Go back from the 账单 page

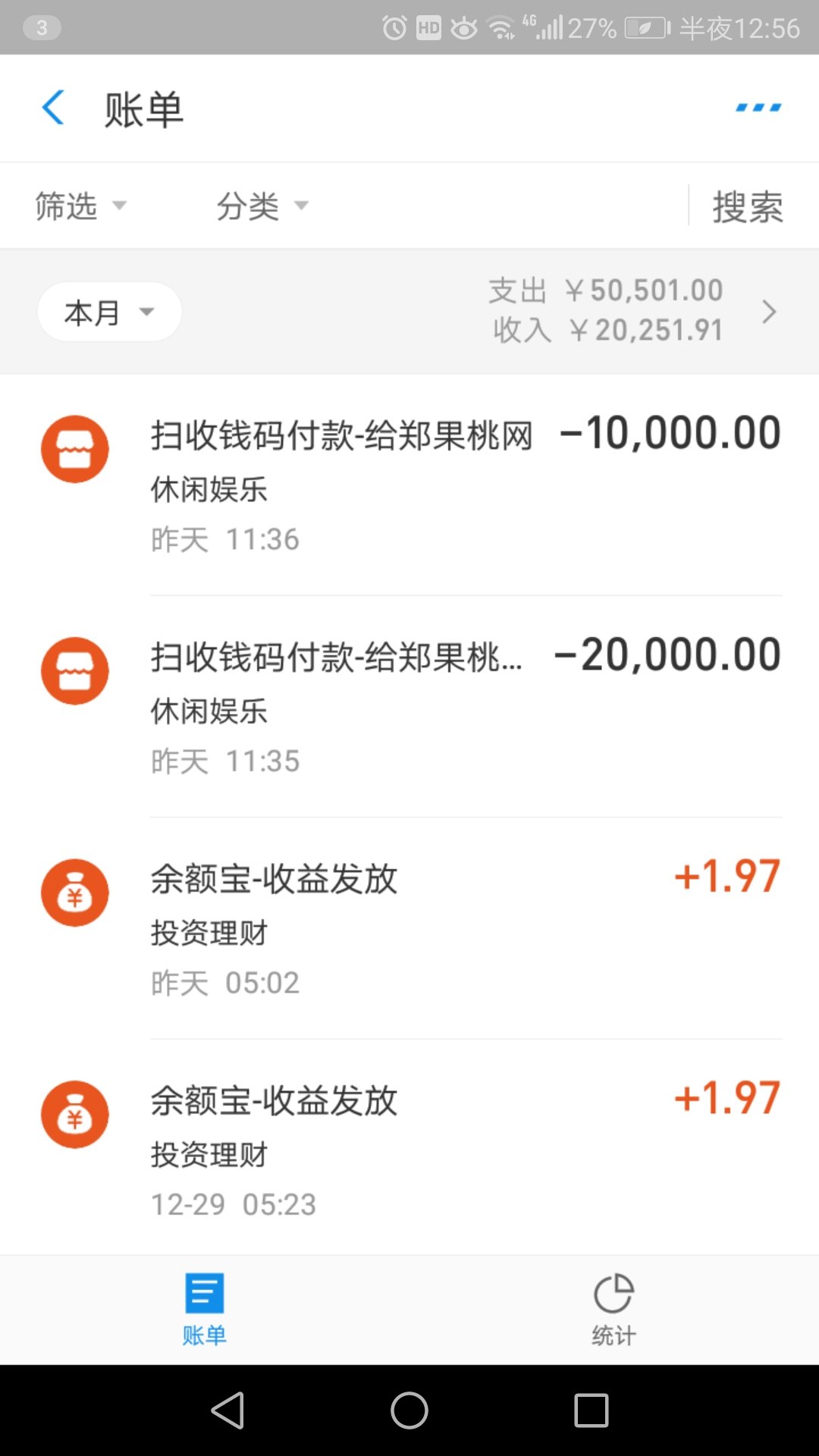click(x=53, y=108)
